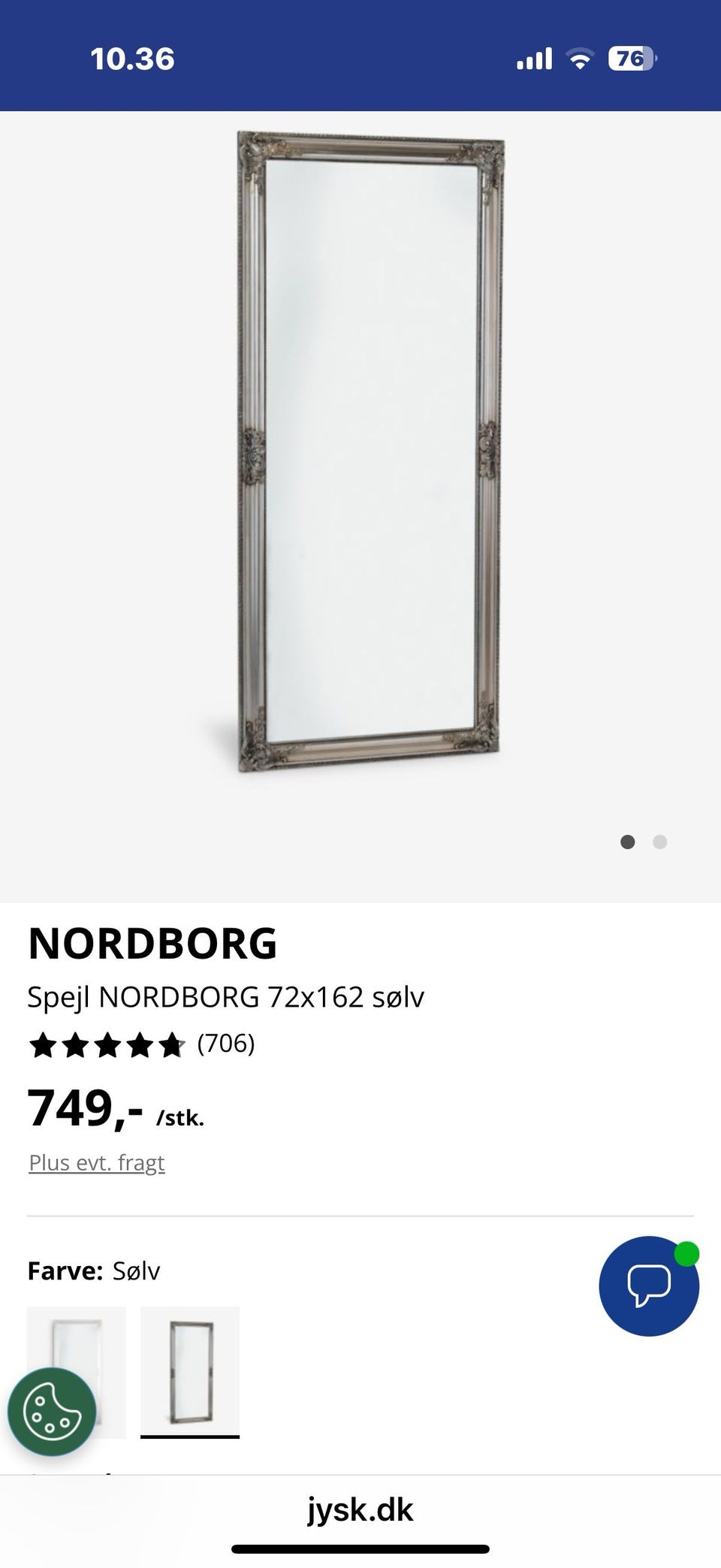Open the Plus evt. fragt link
721x1568 pixels.
[95, 1162]
